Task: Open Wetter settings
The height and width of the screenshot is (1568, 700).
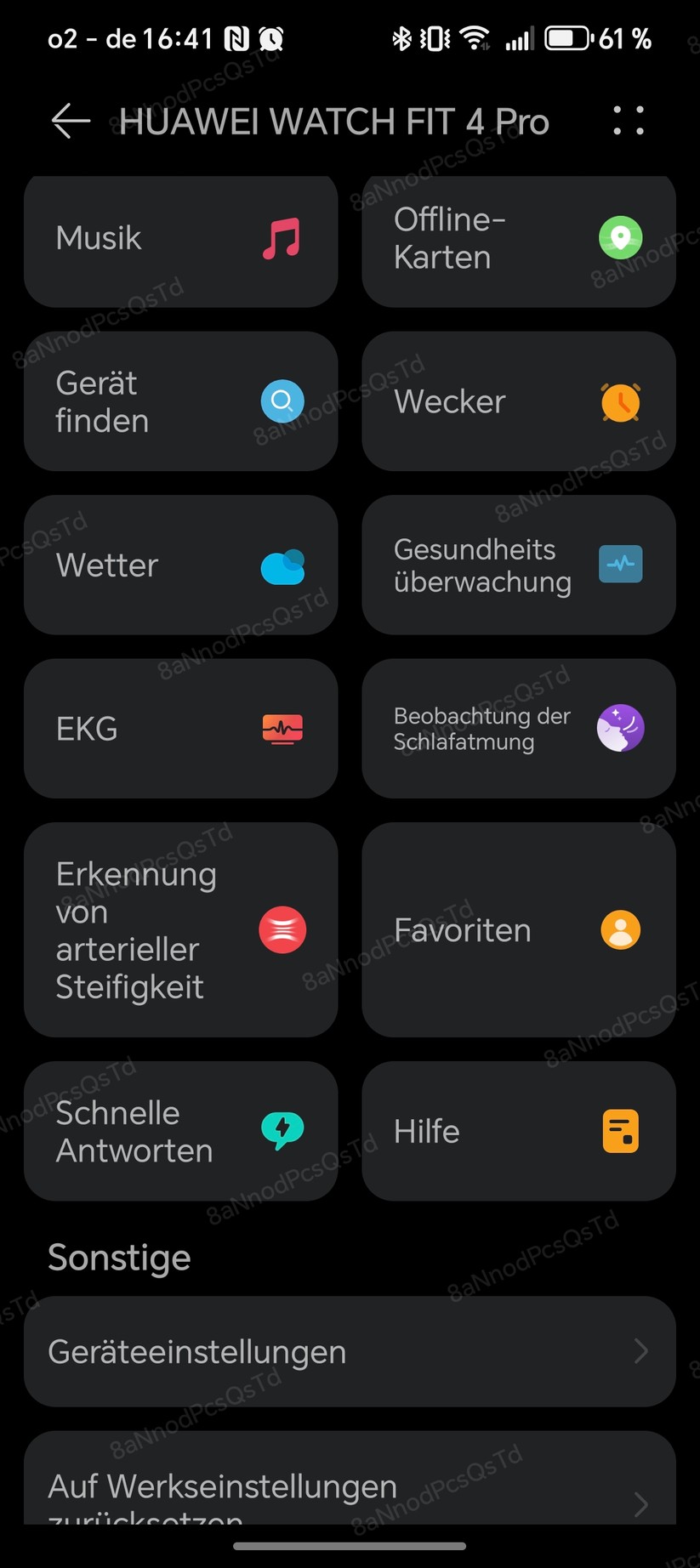Action: [180, 565]
